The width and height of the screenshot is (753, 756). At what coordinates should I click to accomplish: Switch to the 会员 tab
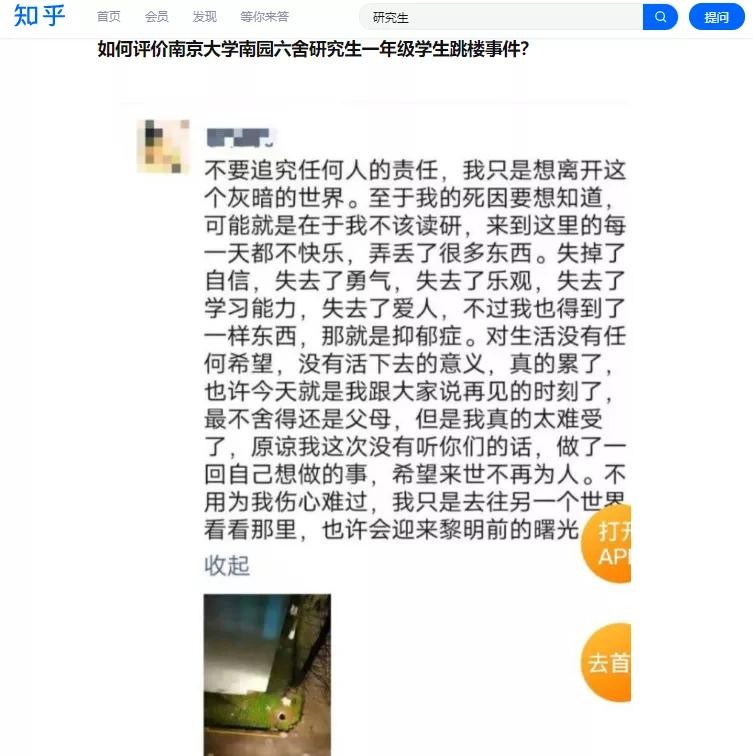pyautogui.click(x=156, y=17)
